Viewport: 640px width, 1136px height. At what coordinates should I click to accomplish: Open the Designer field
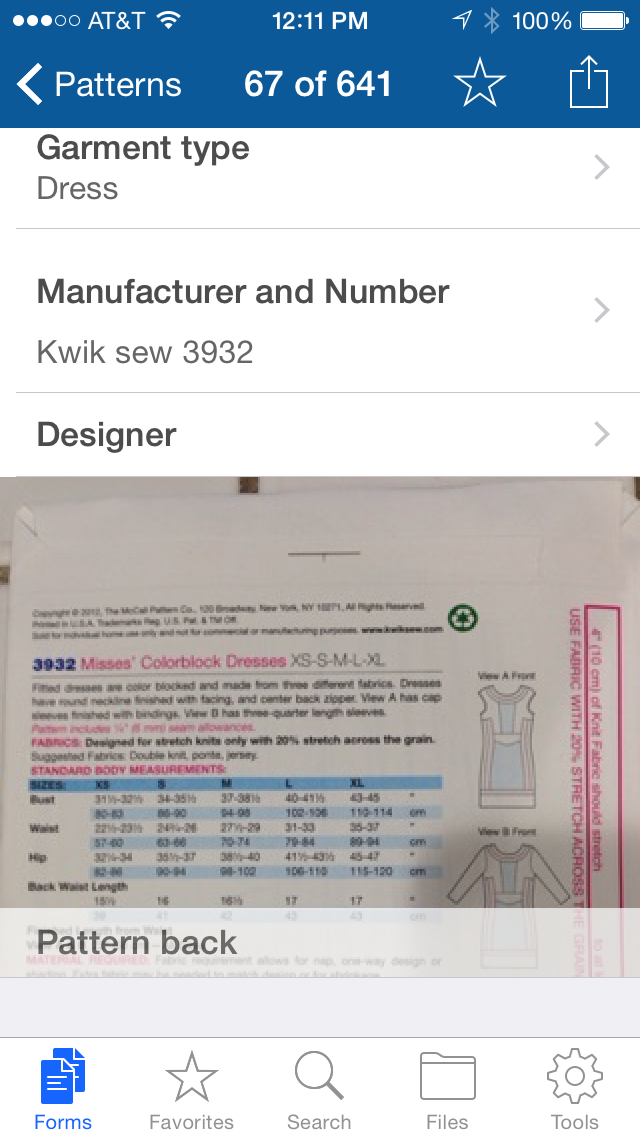pos(320,435)
